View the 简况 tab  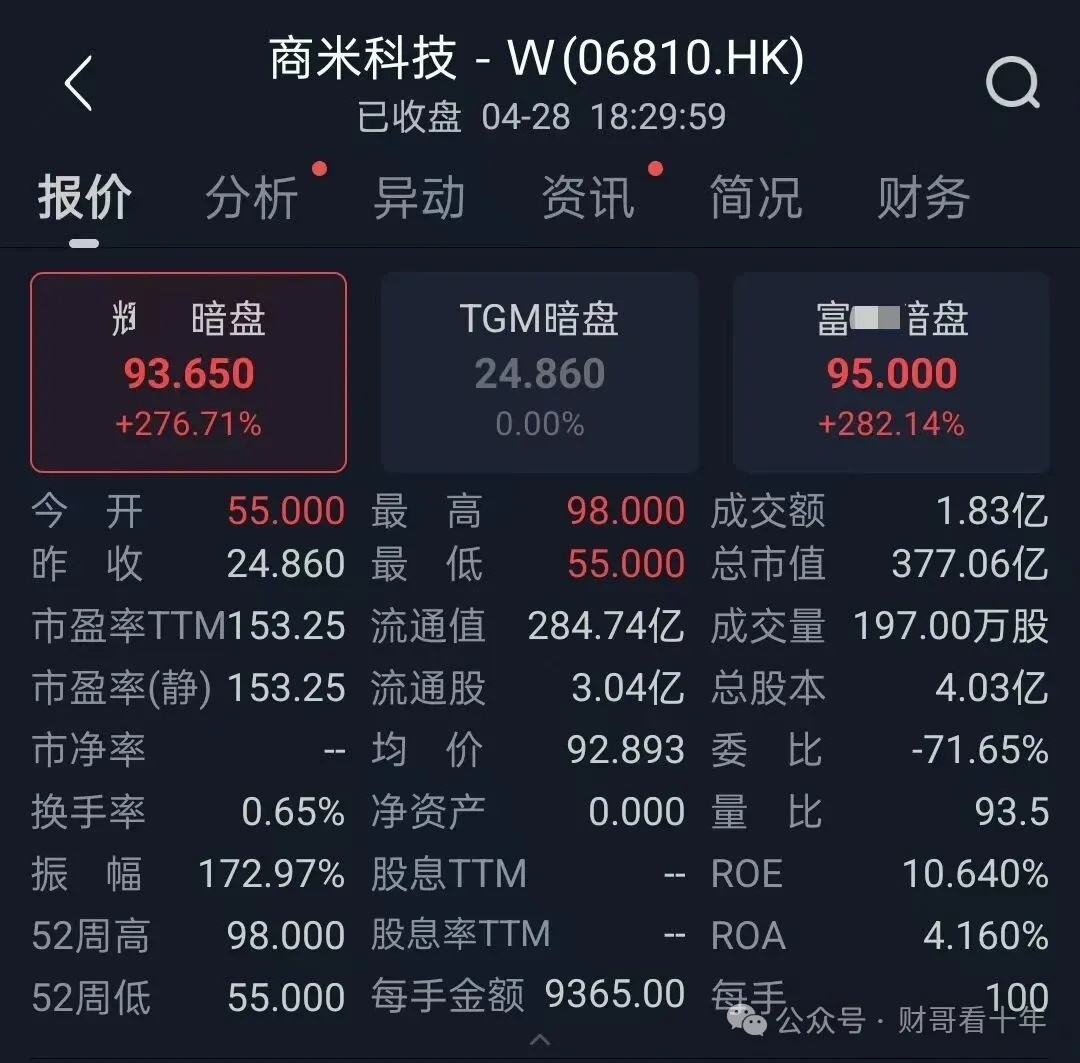(x=755, y=198)
